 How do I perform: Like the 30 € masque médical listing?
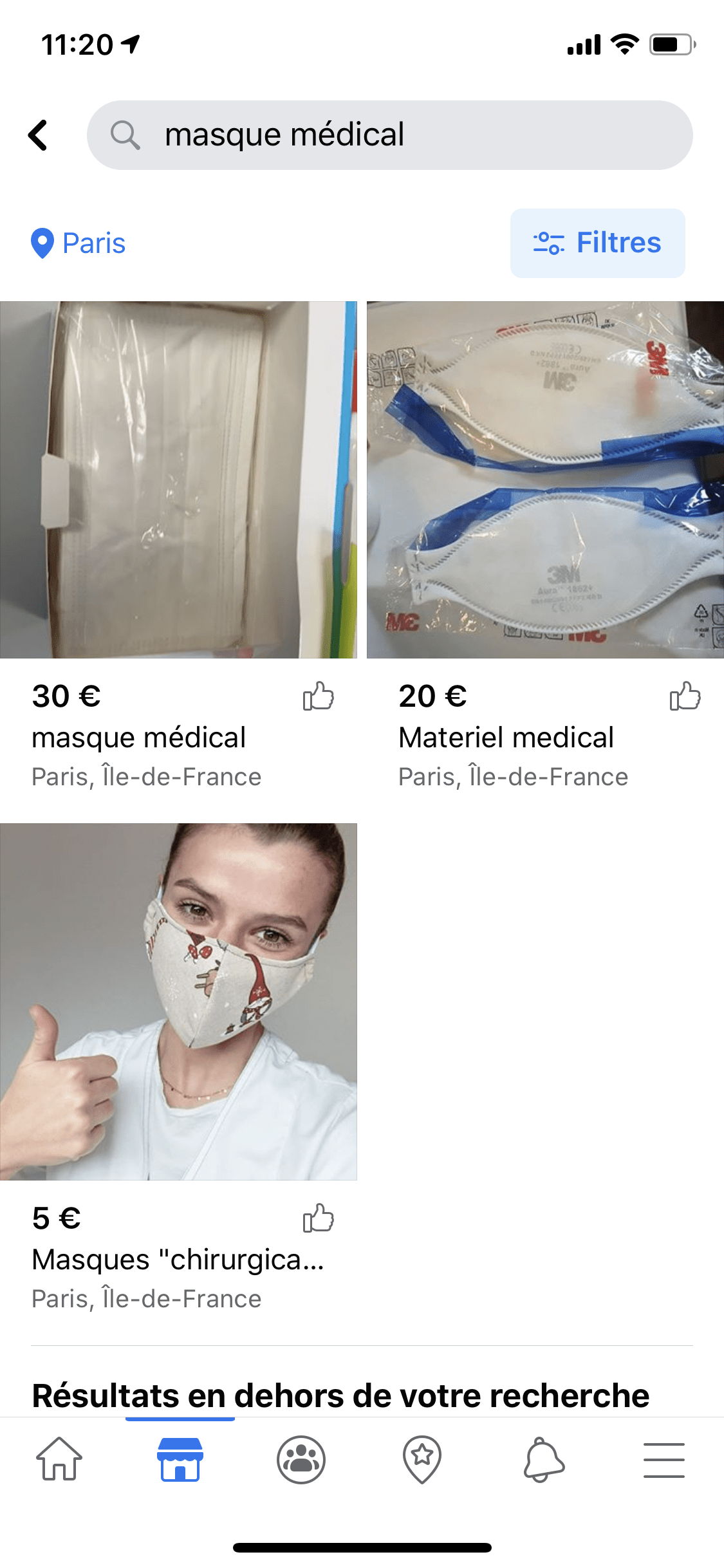319,696
